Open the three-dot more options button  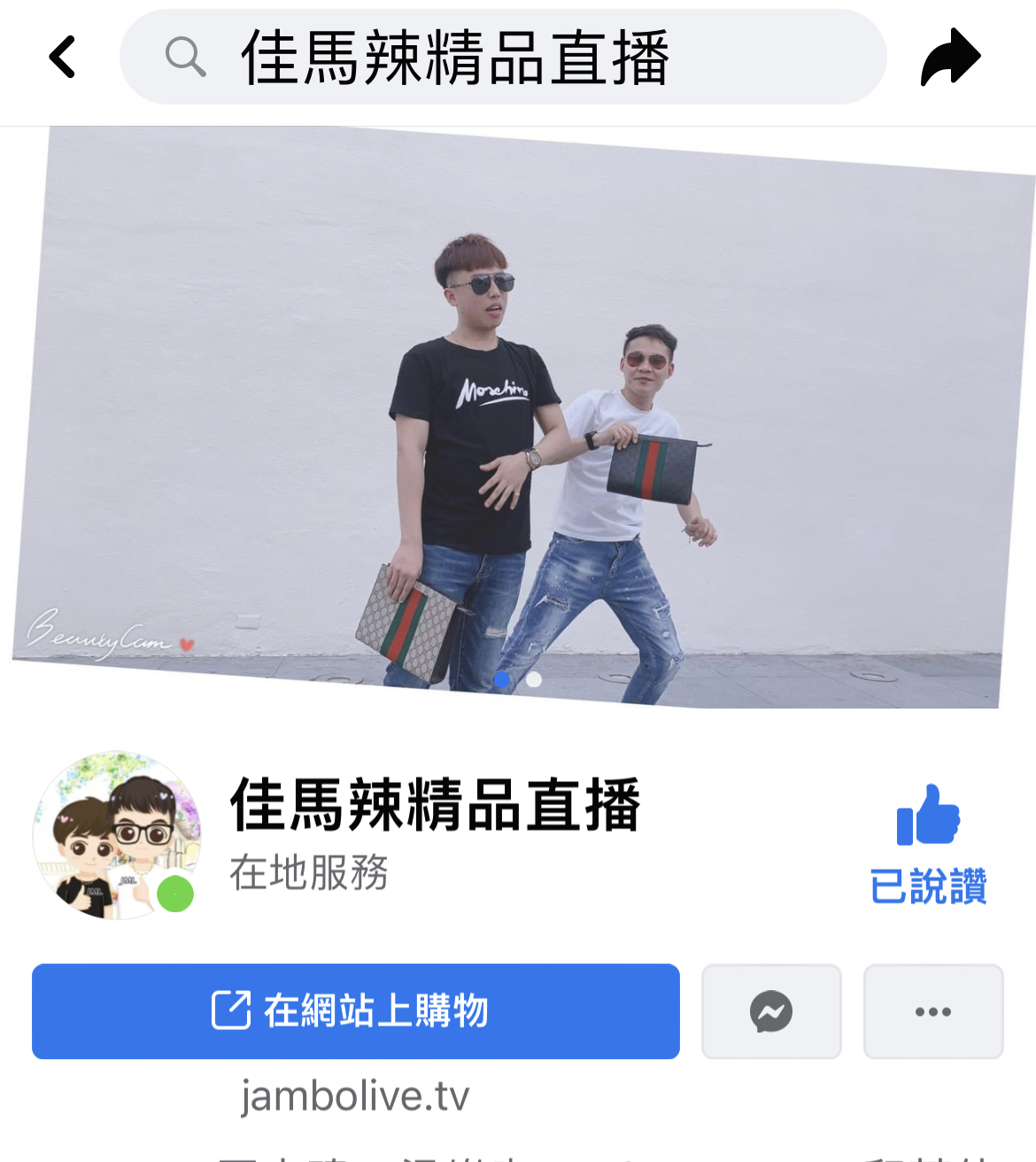click(x=933, y=1011)
